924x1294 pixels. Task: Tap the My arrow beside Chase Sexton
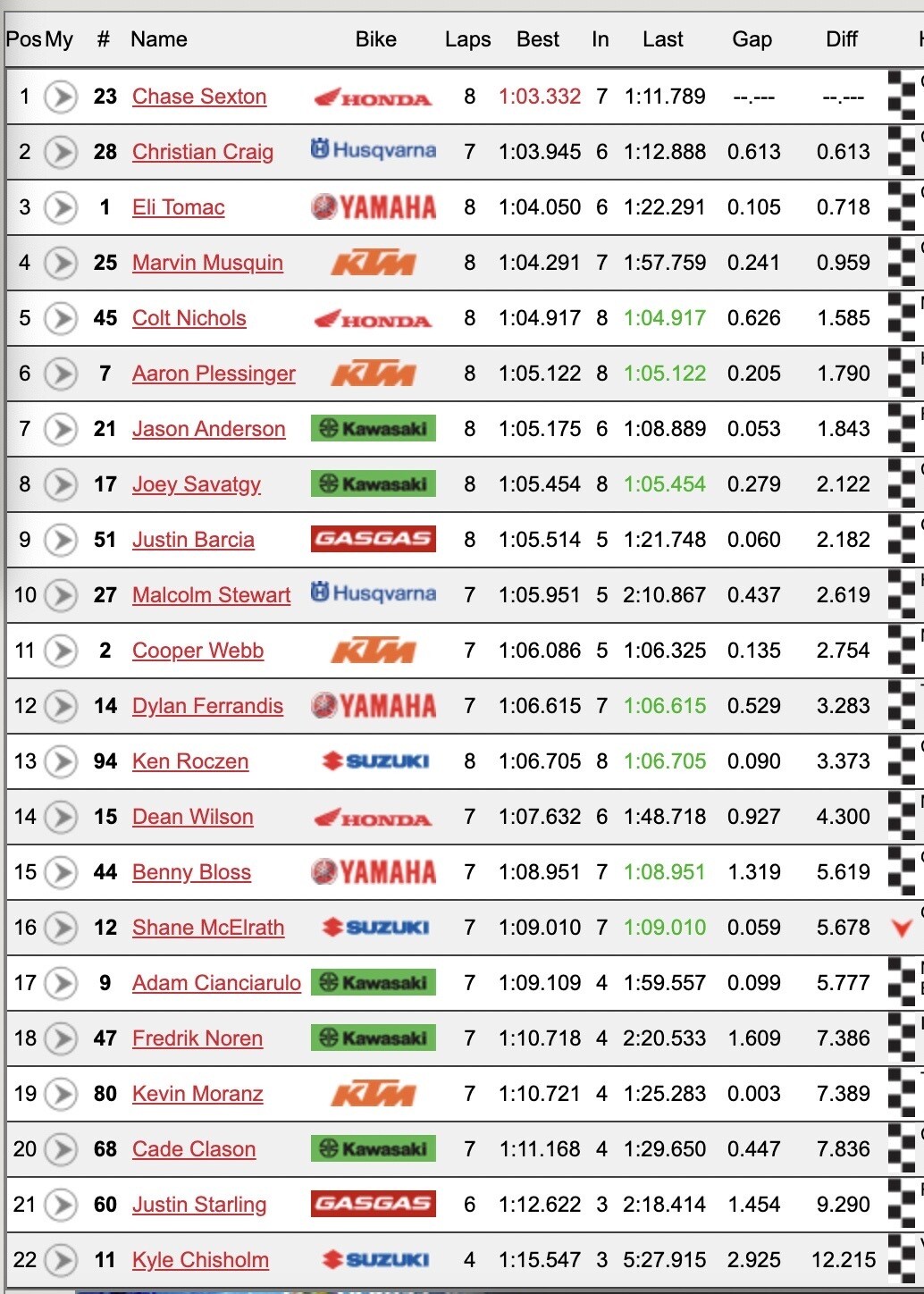point(61,97)
